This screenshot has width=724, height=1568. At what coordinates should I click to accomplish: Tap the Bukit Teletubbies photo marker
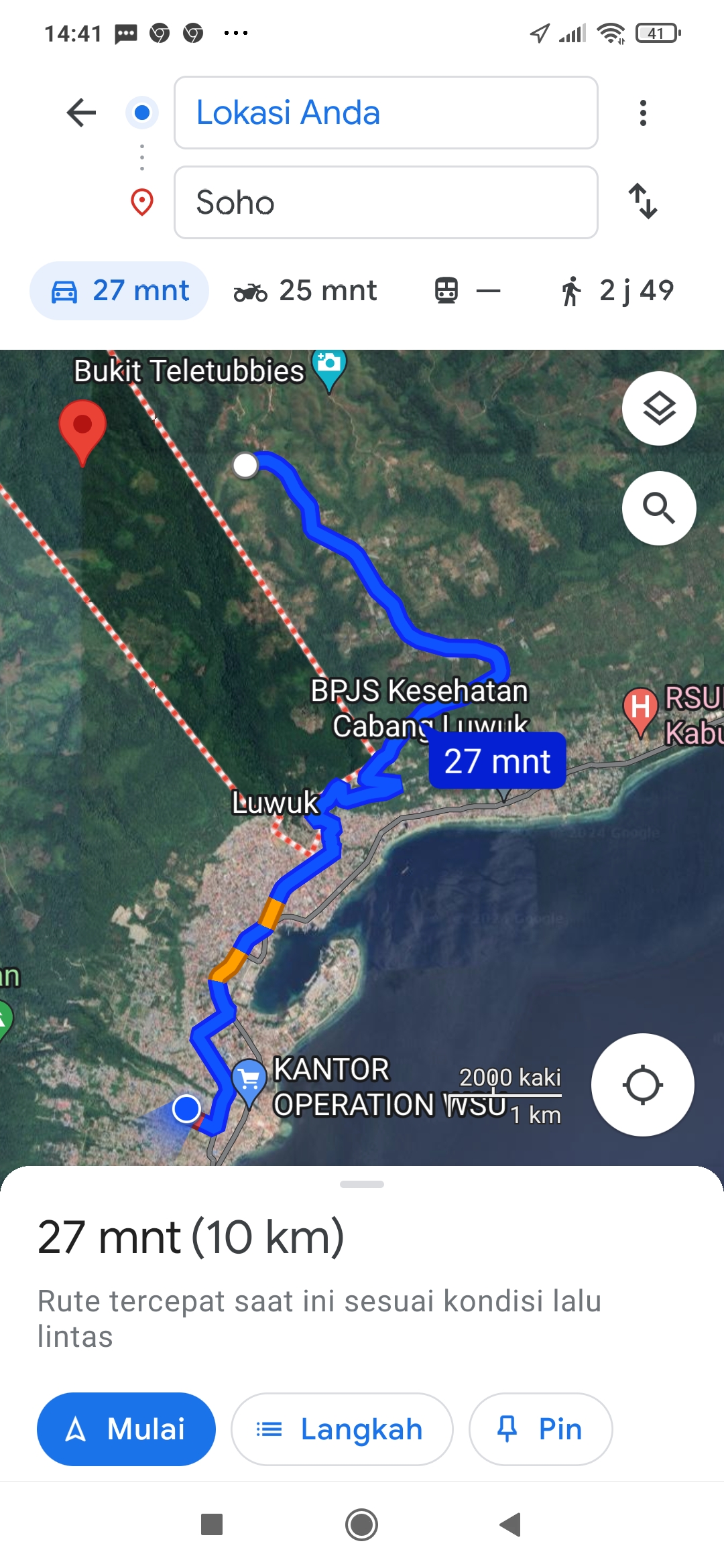pyautogui.click(x=329, y=369)
